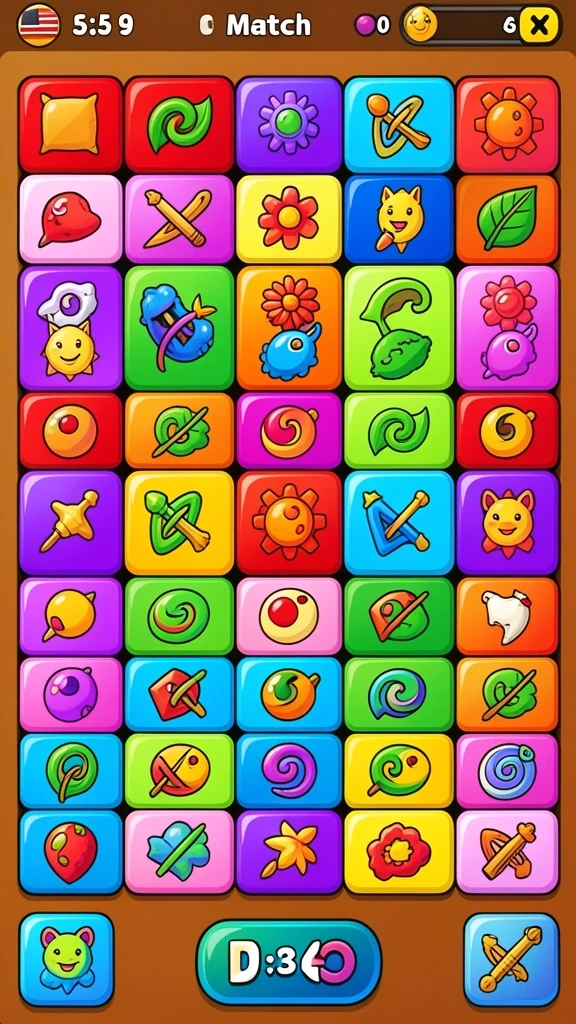Close the game with the yellow X button
576x1024 pixels.
(x=539, y=25)
